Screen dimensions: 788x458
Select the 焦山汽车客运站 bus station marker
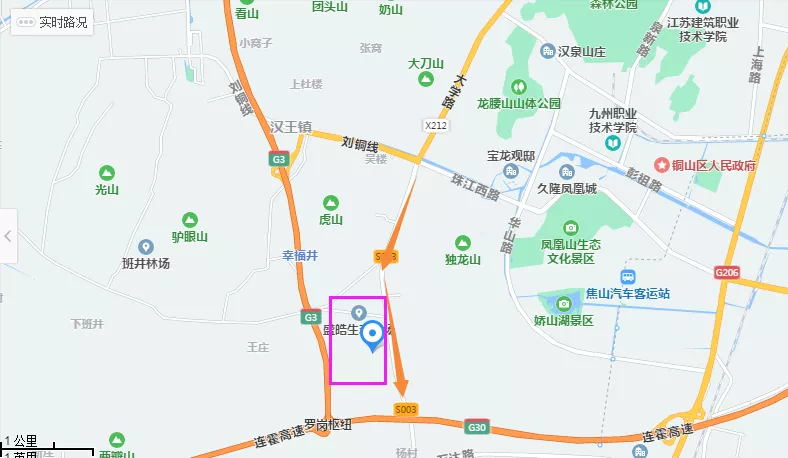628,277
